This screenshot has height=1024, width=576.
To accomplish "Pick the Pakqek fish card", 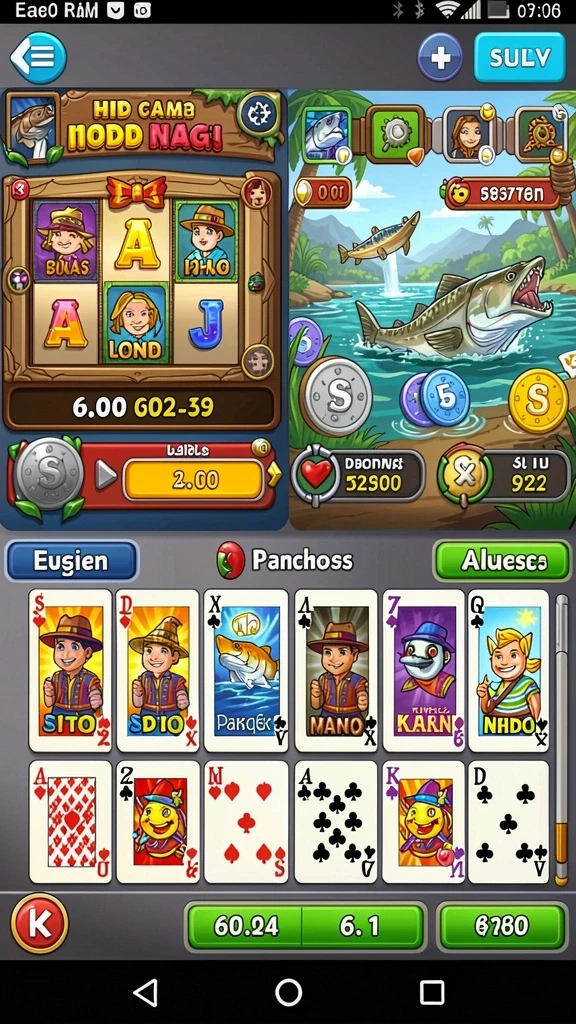I will pyautogui.click(x=246, y=670).
